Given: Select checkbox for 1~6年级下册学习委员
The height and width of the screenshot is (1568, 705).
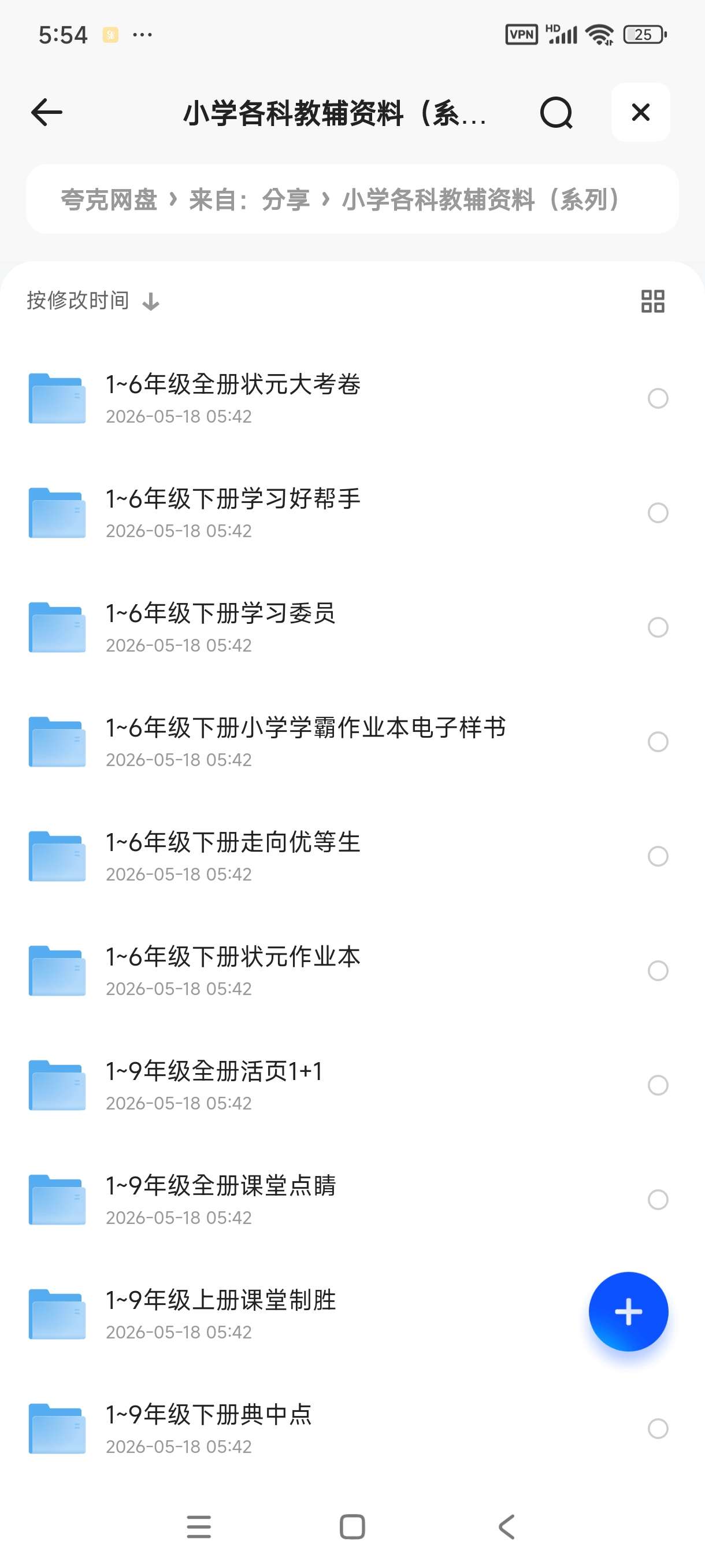Looking at the screenshot, I should coord(658,627).
